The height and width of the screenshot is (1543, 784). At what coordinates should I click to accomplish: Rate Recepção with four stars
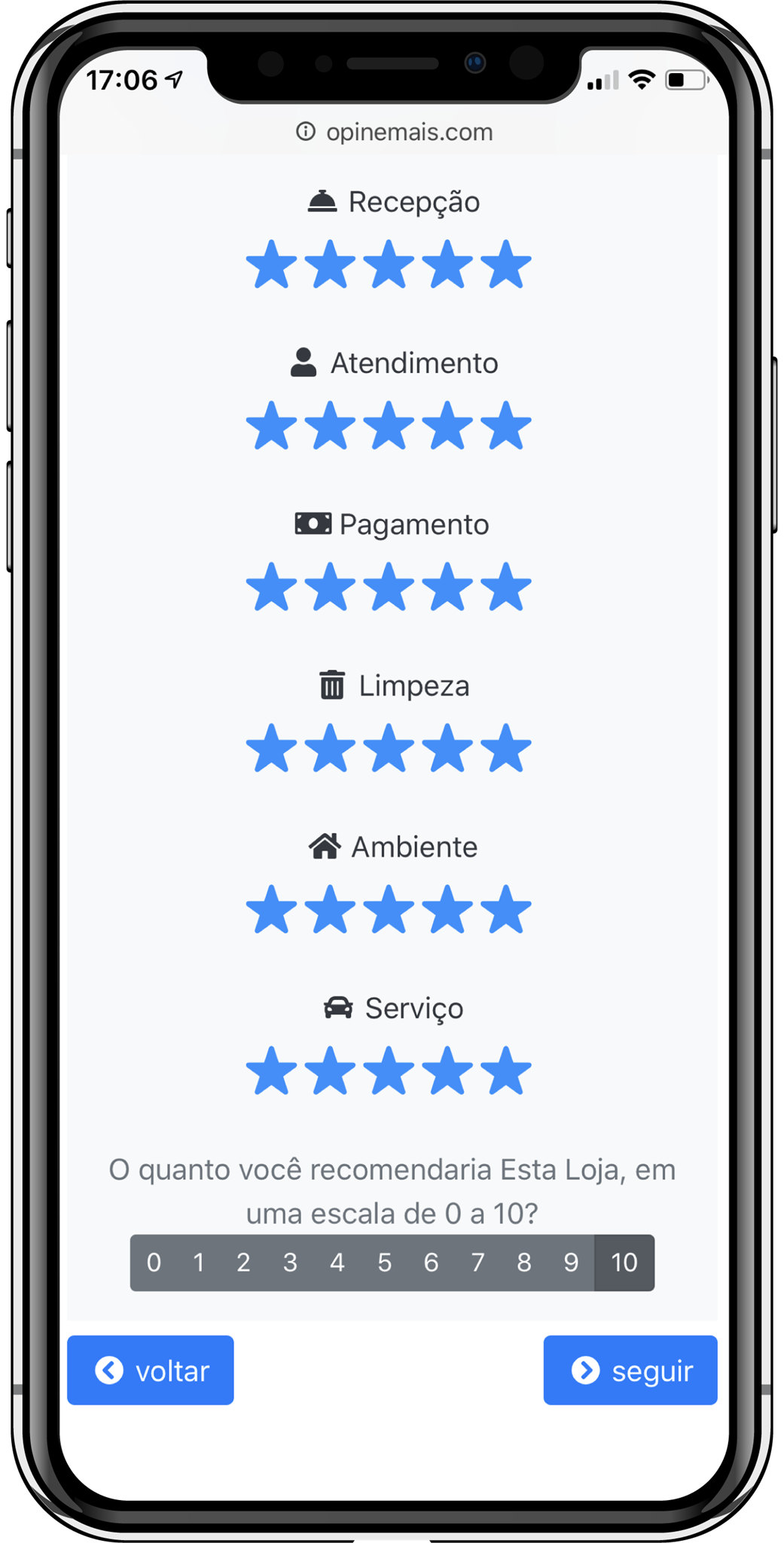pos(447,265)
